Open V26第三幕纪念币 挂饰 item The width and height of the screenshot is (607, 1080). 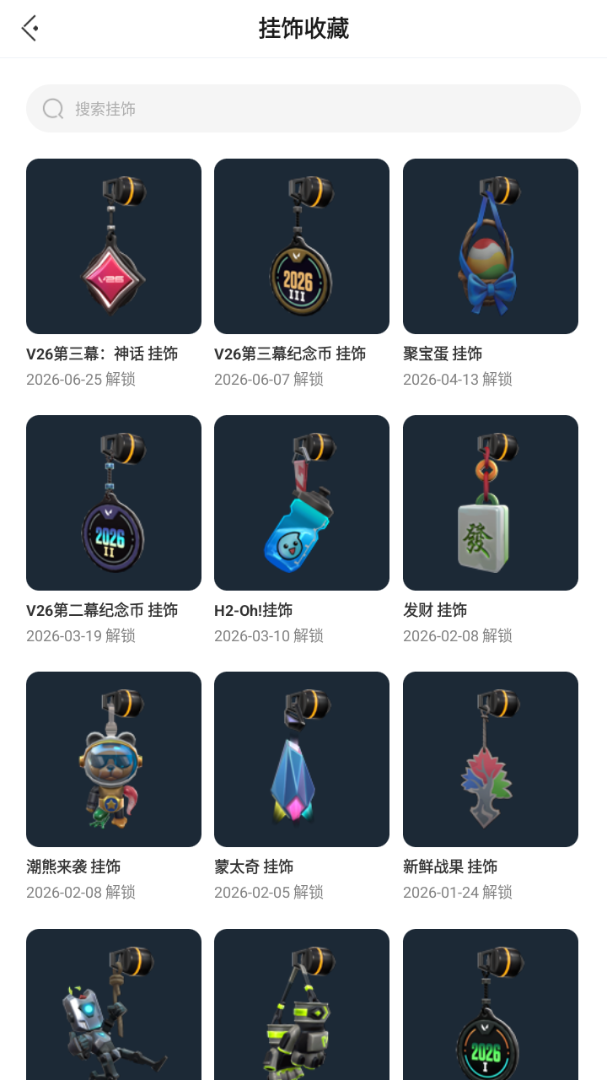pyautogui.click(x=302, y=247)
